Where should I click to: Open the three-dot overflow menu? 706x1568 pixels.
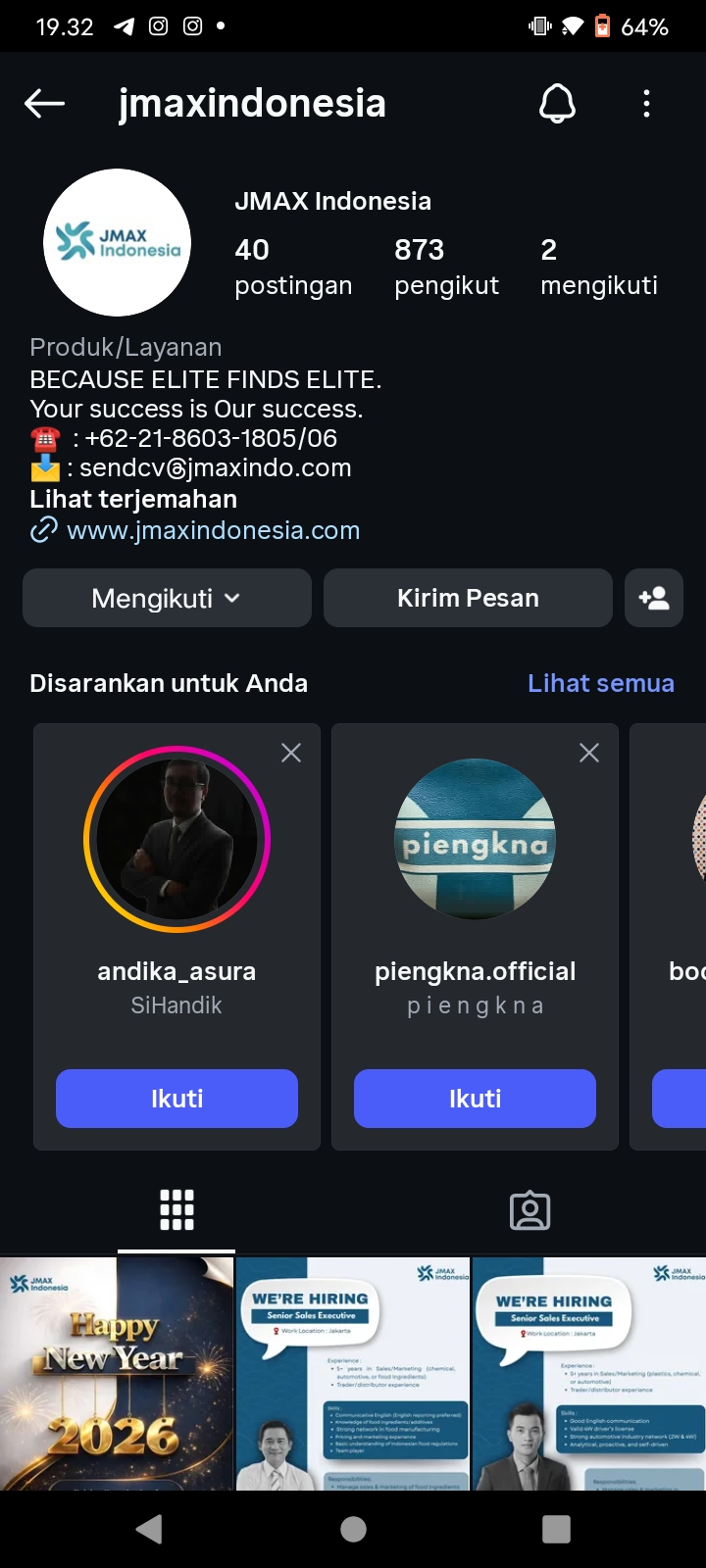pos(646,103)
